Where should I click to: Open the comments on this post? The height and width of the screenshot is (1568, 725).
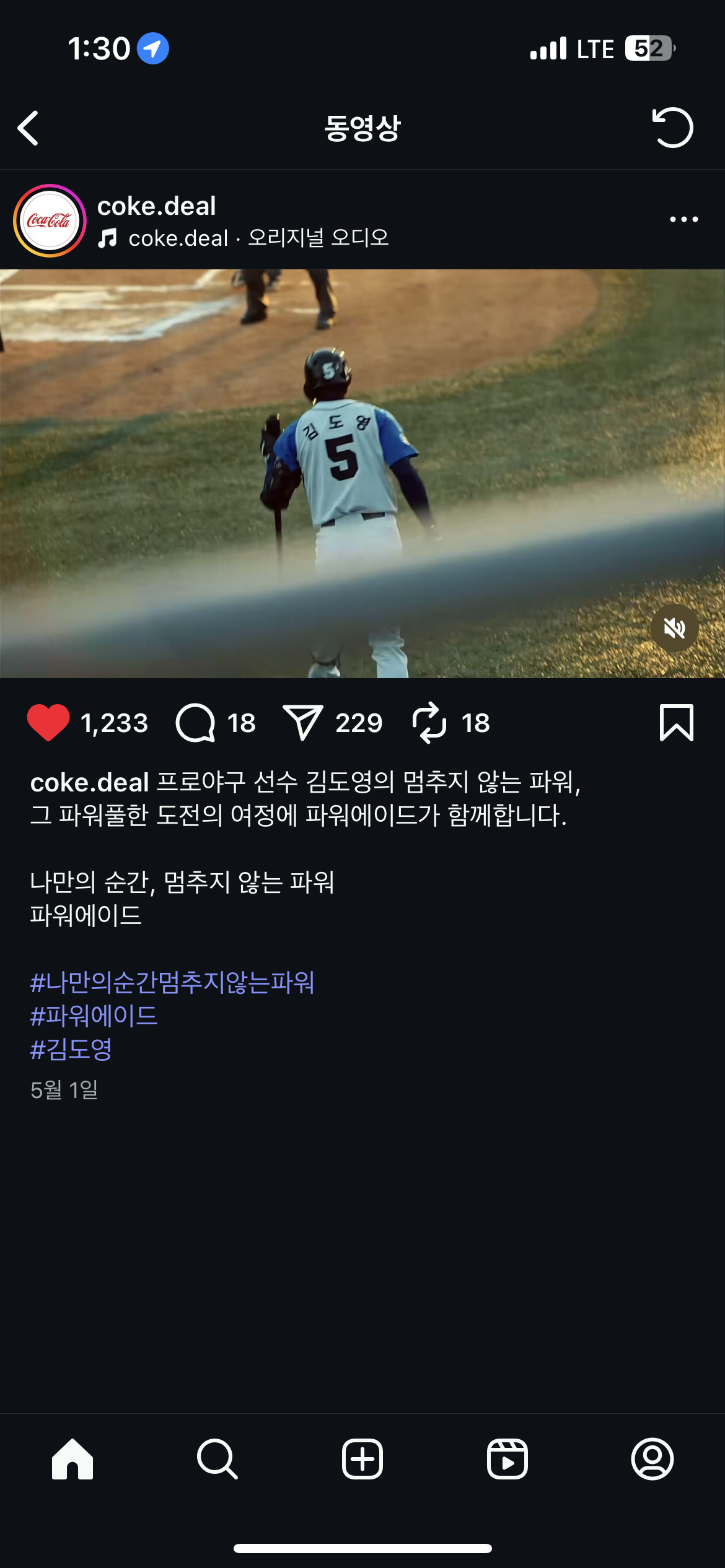pos(196,723)
